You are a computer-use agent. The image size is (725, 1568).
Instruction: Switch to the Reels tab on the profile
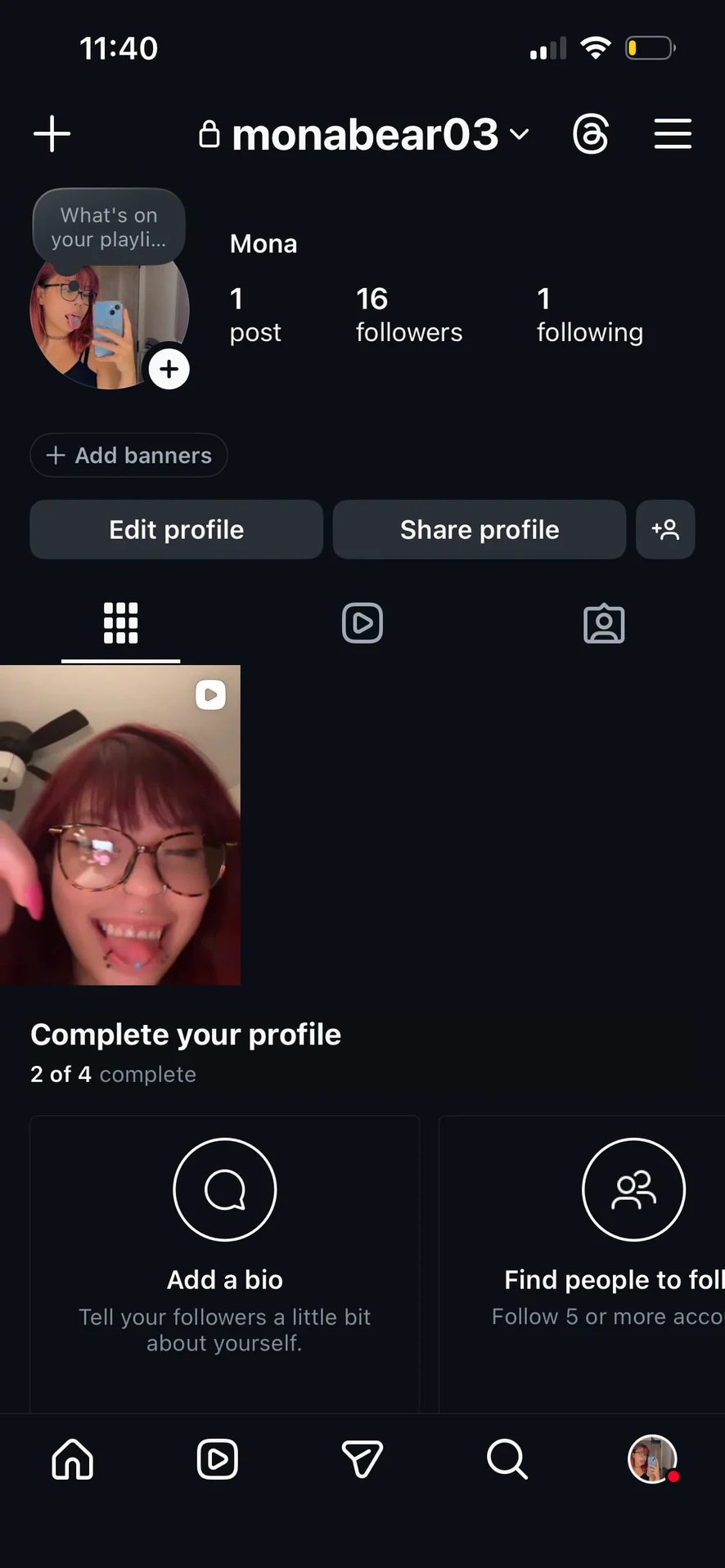click(362, 623)
